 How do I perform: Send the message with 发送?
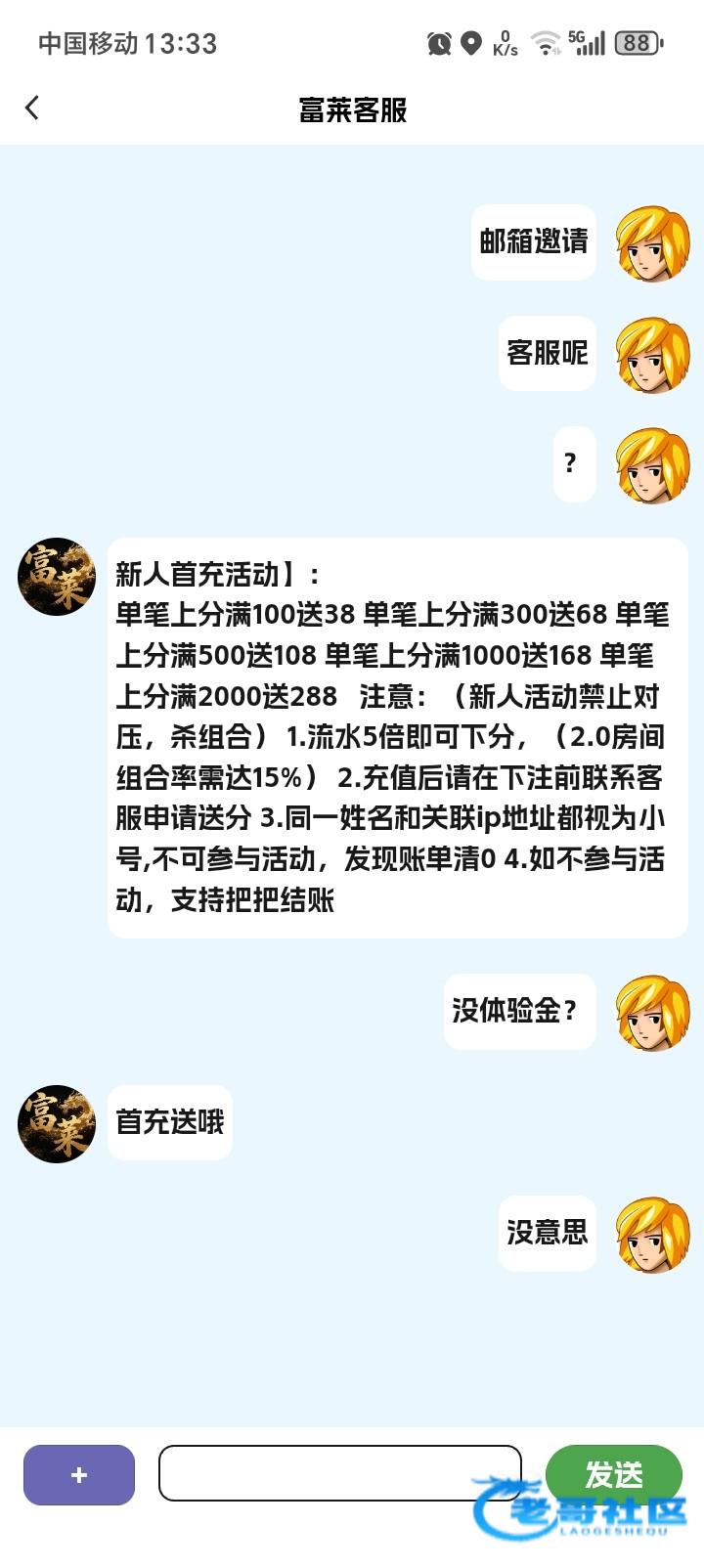613,1472
